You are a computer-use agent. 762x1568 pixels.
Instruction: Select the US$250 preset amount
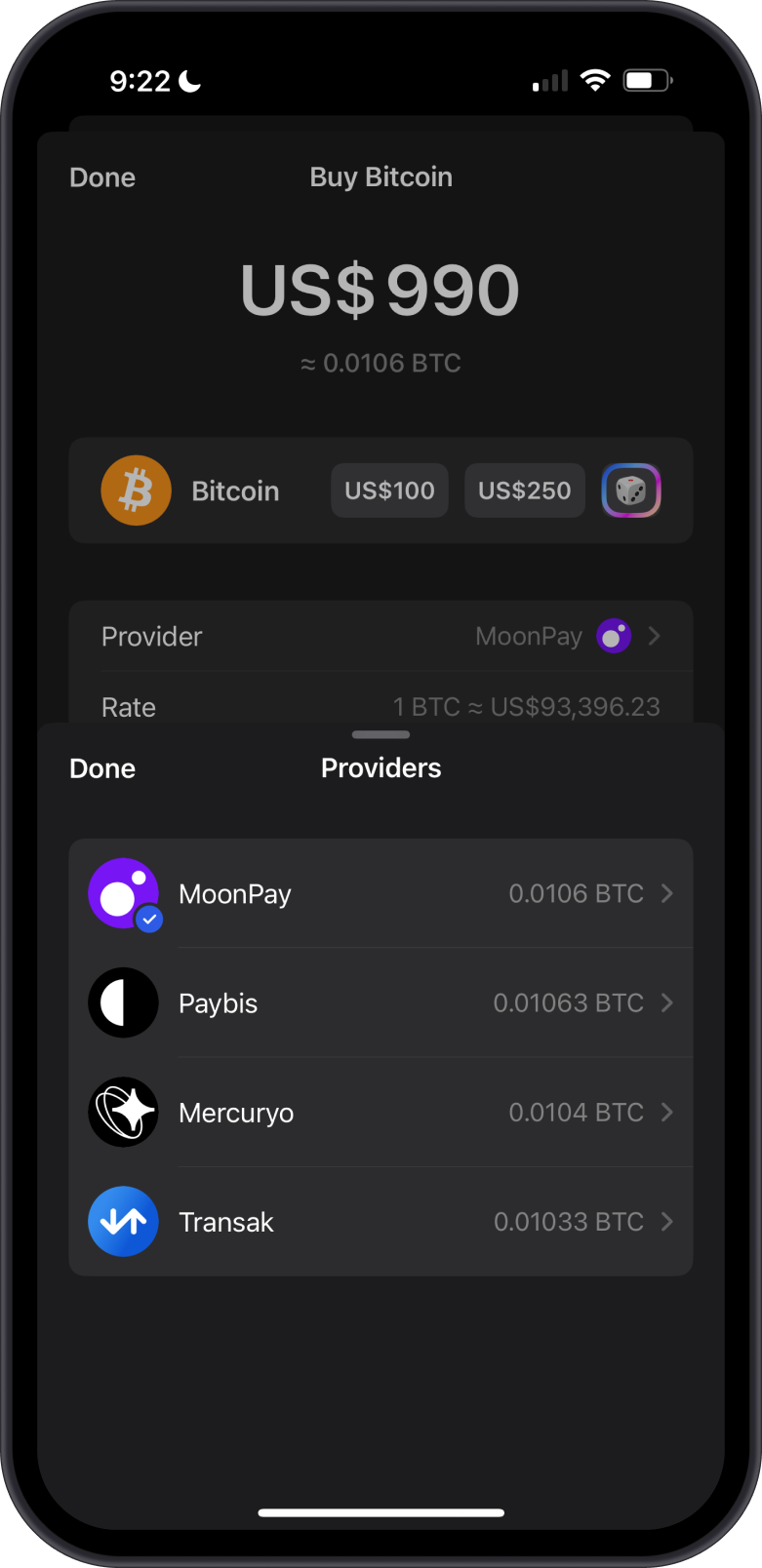click(x=524, y=490)
